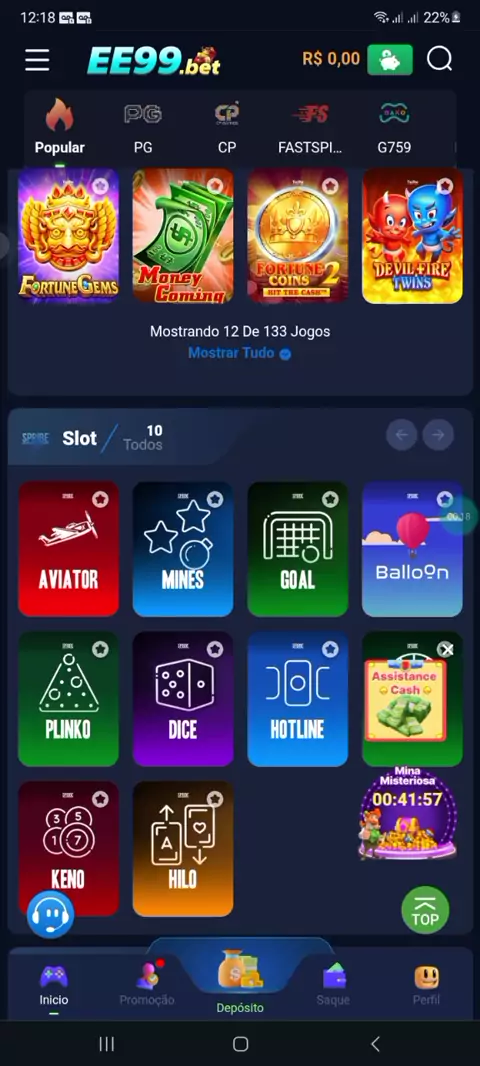Open the customer support headset chat
This screenshot has height=1066, width=480.
point(50,914)
